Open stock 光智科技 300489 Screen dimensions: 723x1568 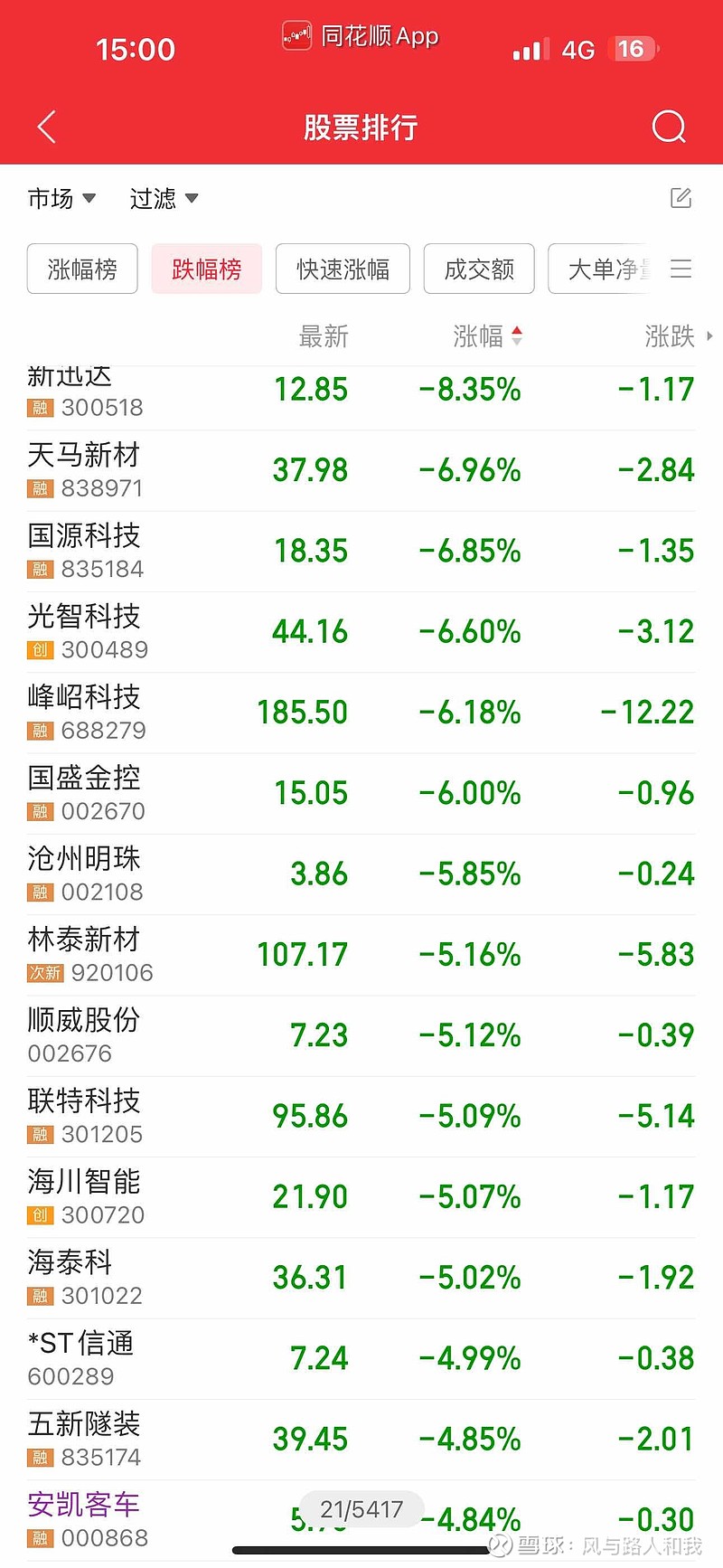click(x=361, y=632)
